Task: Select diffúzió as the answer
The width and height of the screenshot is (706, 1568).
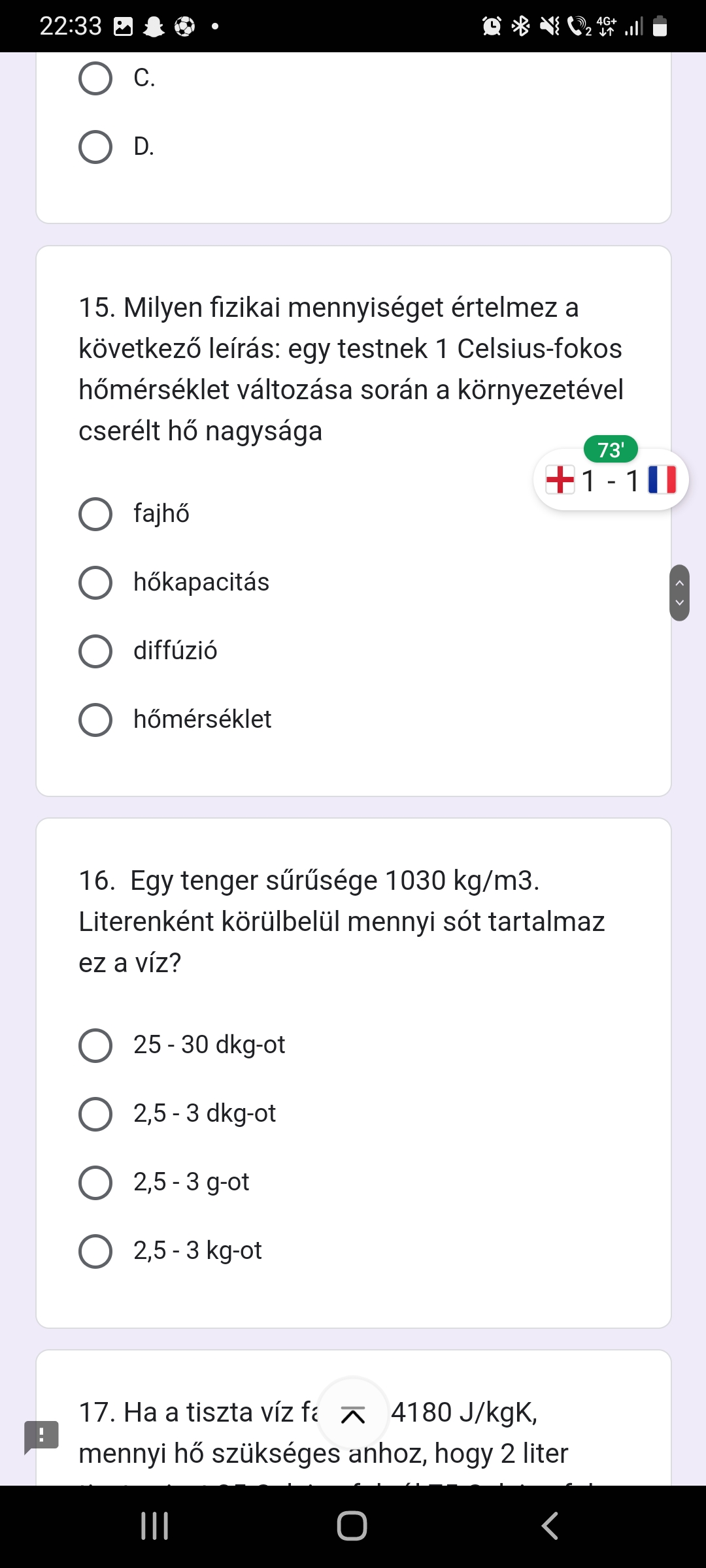Action: click(95, 651)
